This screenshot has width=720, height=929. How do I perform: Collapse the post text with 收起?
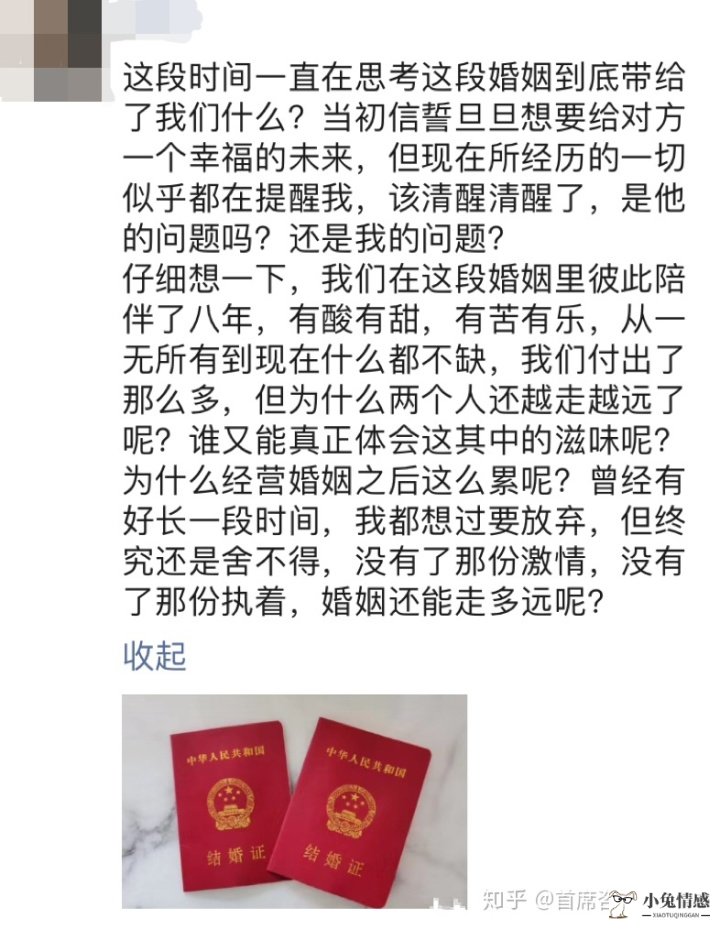pos(155,657)
